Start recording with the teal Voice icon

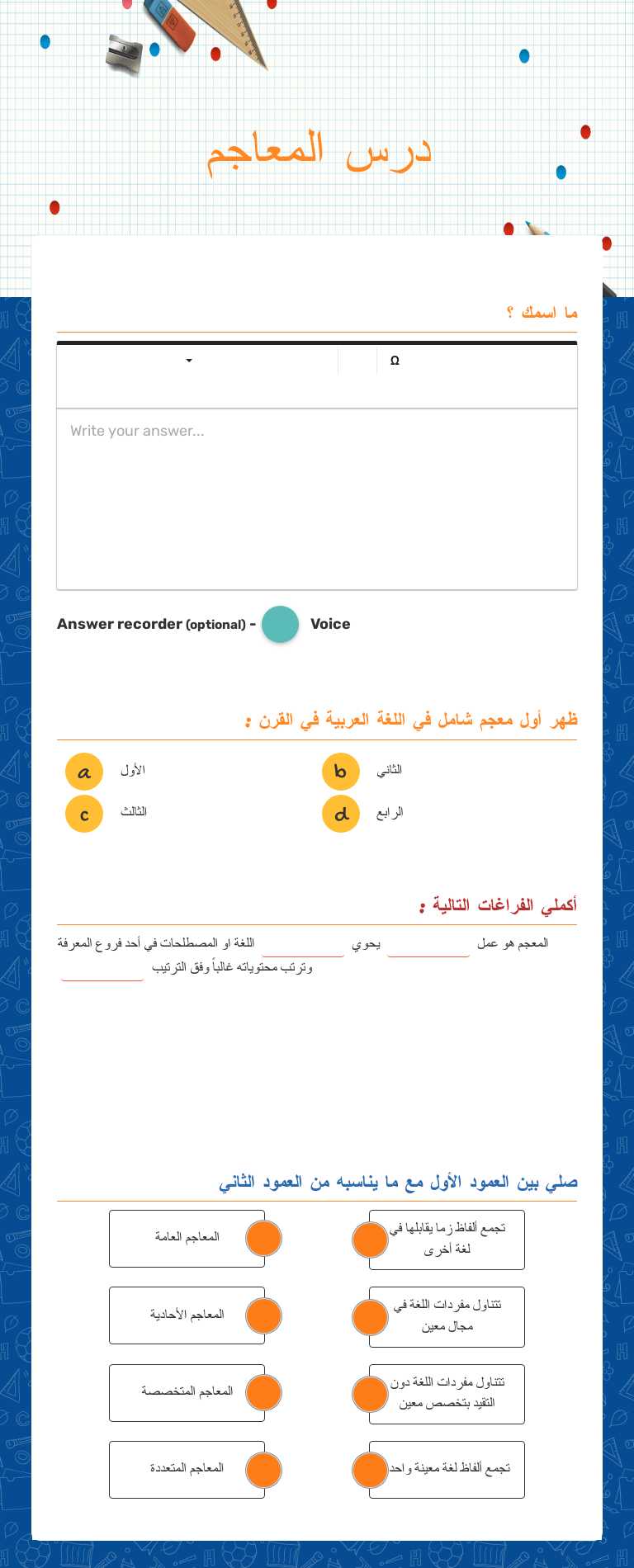point(280,625)
